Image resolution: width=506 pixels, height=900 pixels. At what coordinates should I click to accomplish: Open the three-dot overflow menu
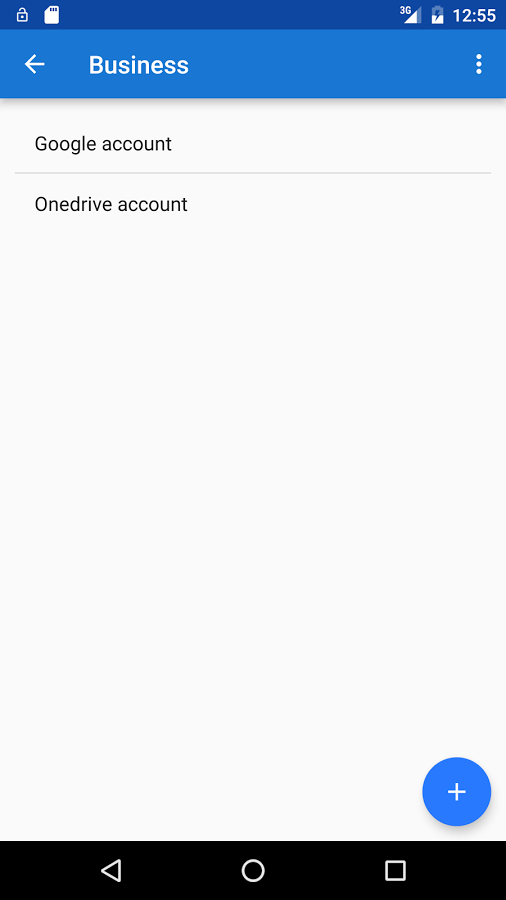478,64
